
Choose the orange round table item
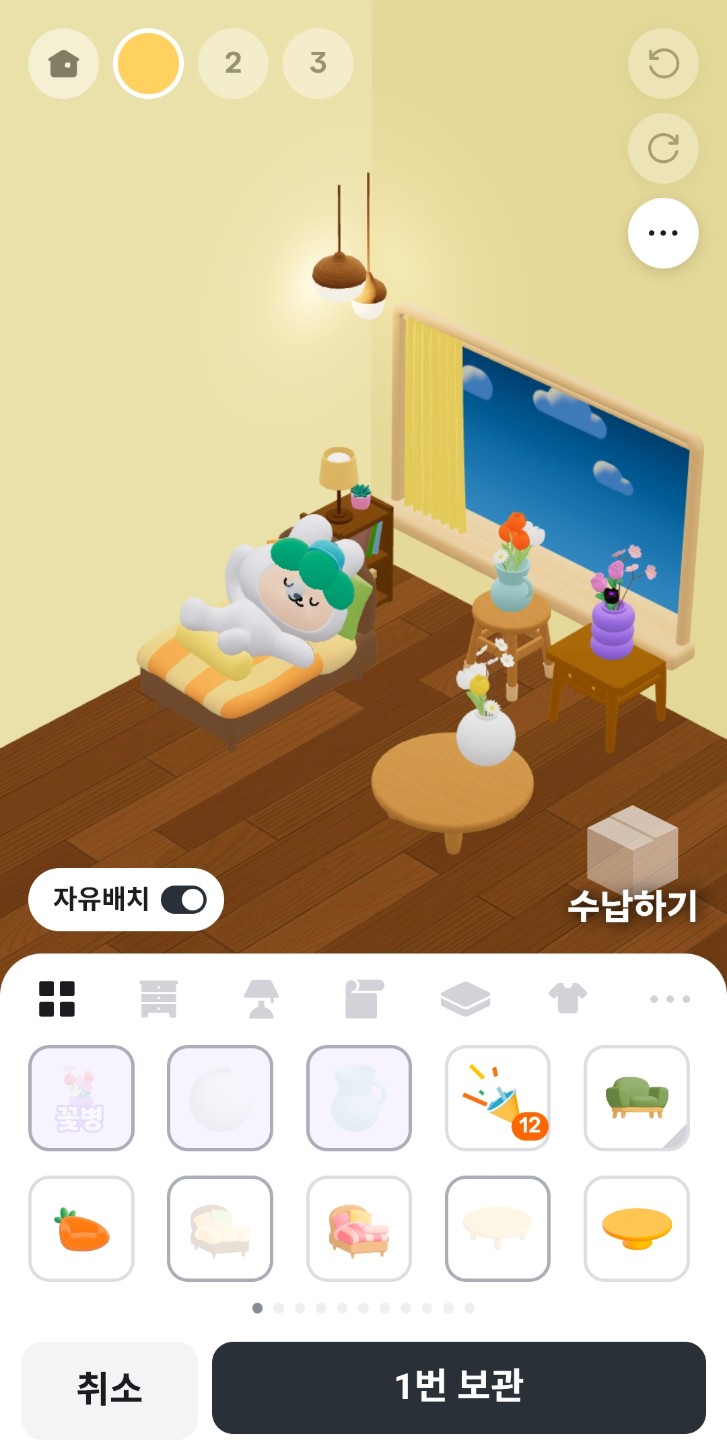[637, 1229]
